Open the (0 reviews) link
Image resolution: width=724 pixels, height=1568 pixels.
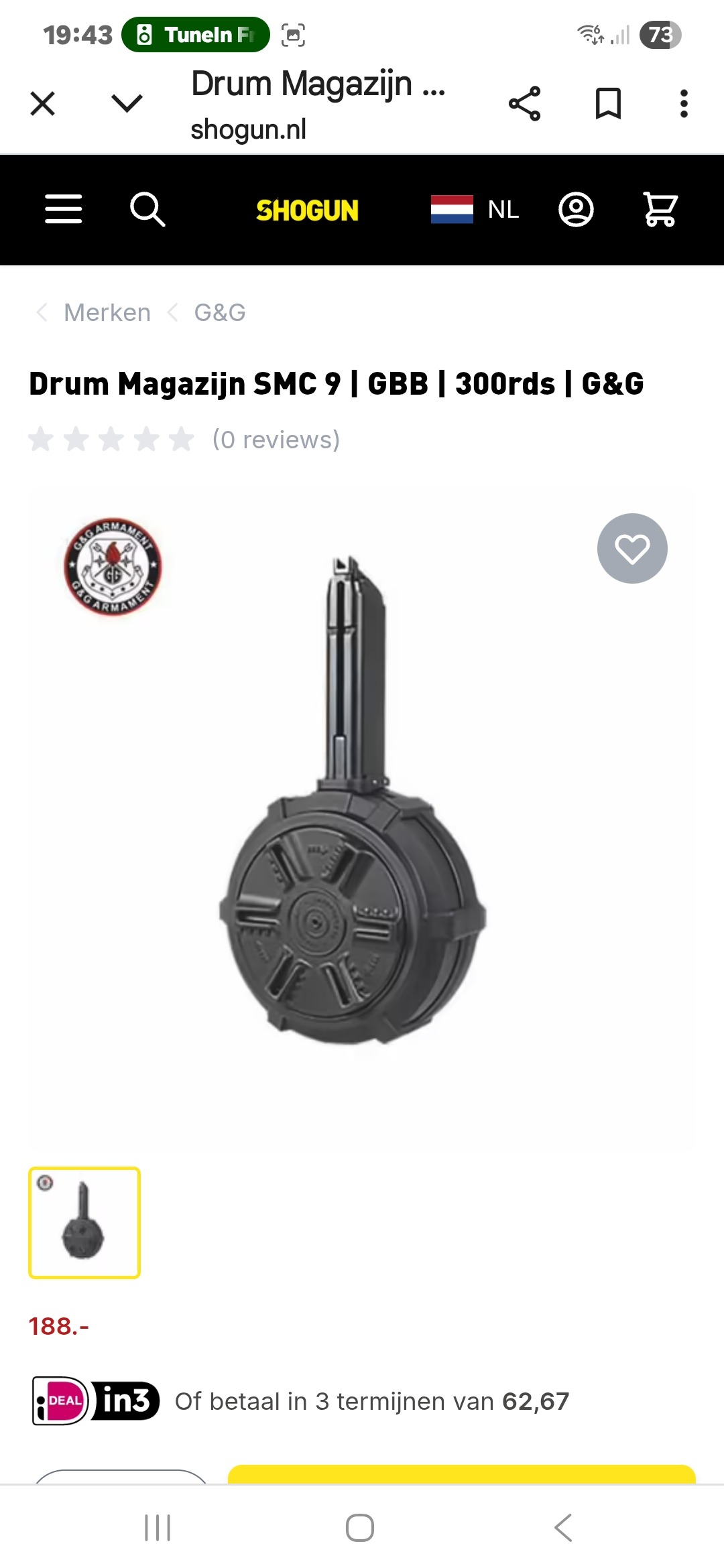pos(276,440)
